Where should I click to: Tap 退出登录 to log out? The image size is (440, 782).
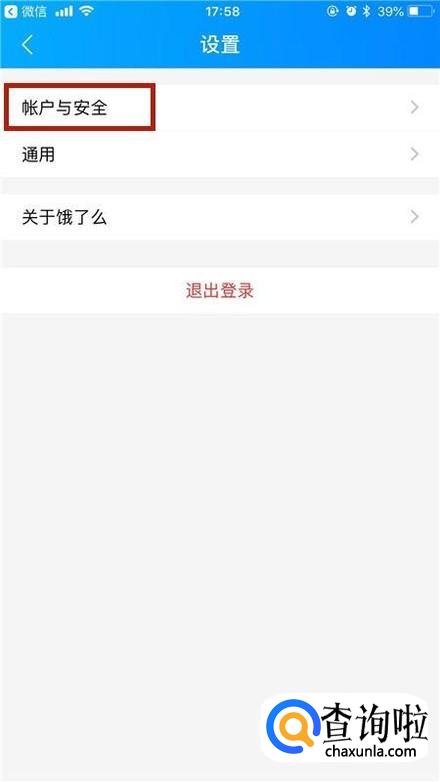[220, 290]
